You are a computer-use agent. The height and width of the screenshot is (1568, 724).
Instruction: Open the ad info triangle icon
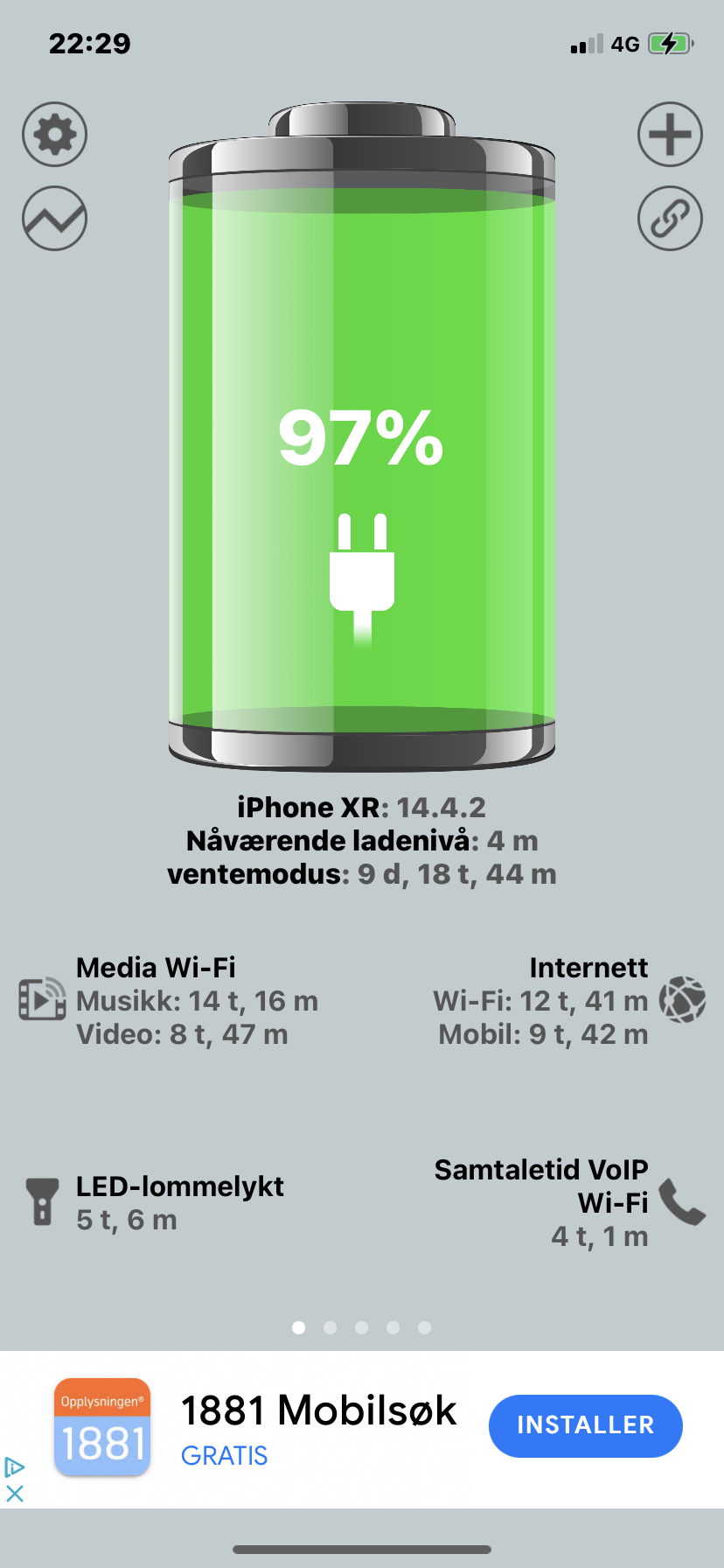(15, 1466)
